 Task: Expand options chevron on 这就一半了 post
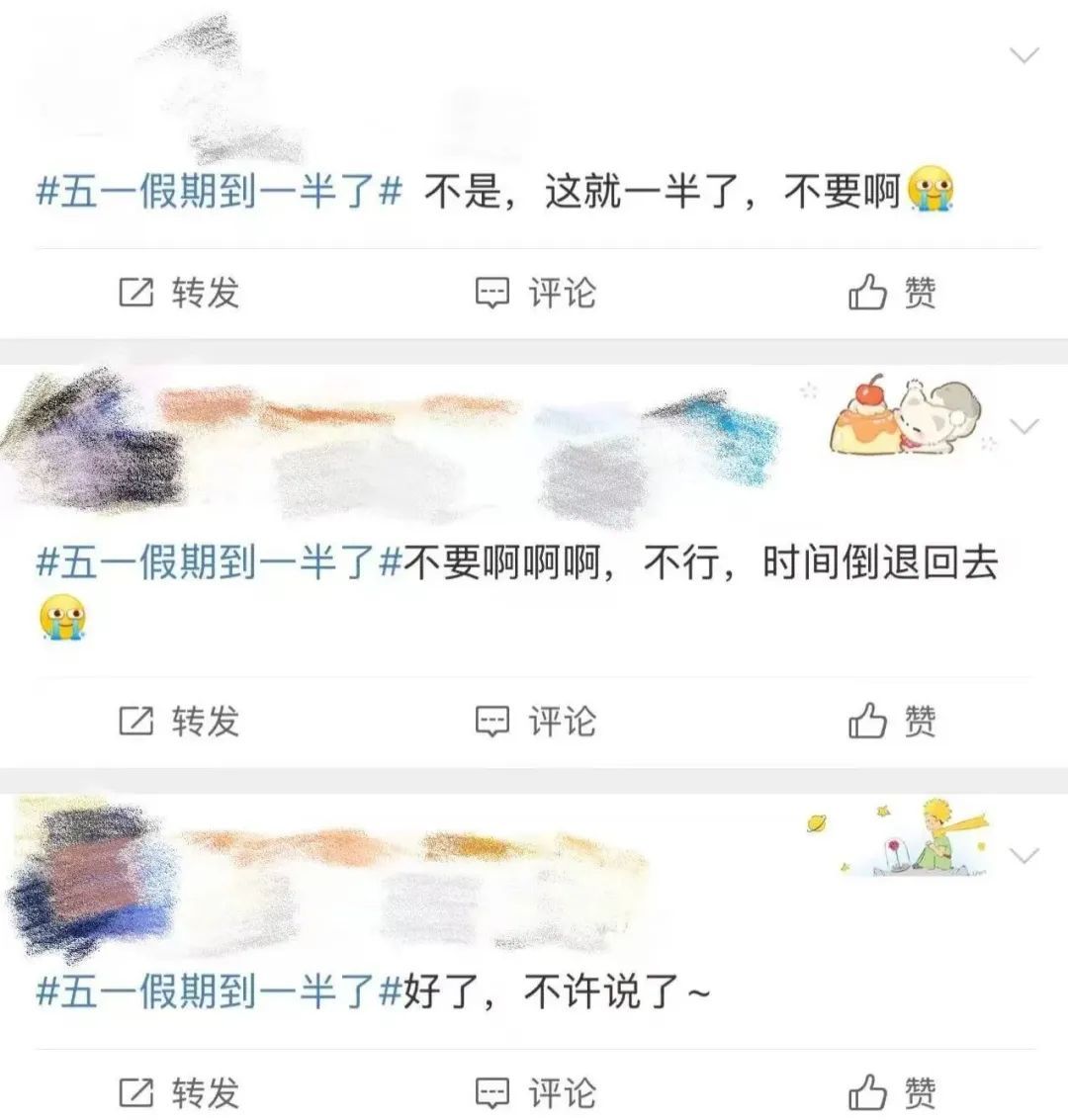1024,55
